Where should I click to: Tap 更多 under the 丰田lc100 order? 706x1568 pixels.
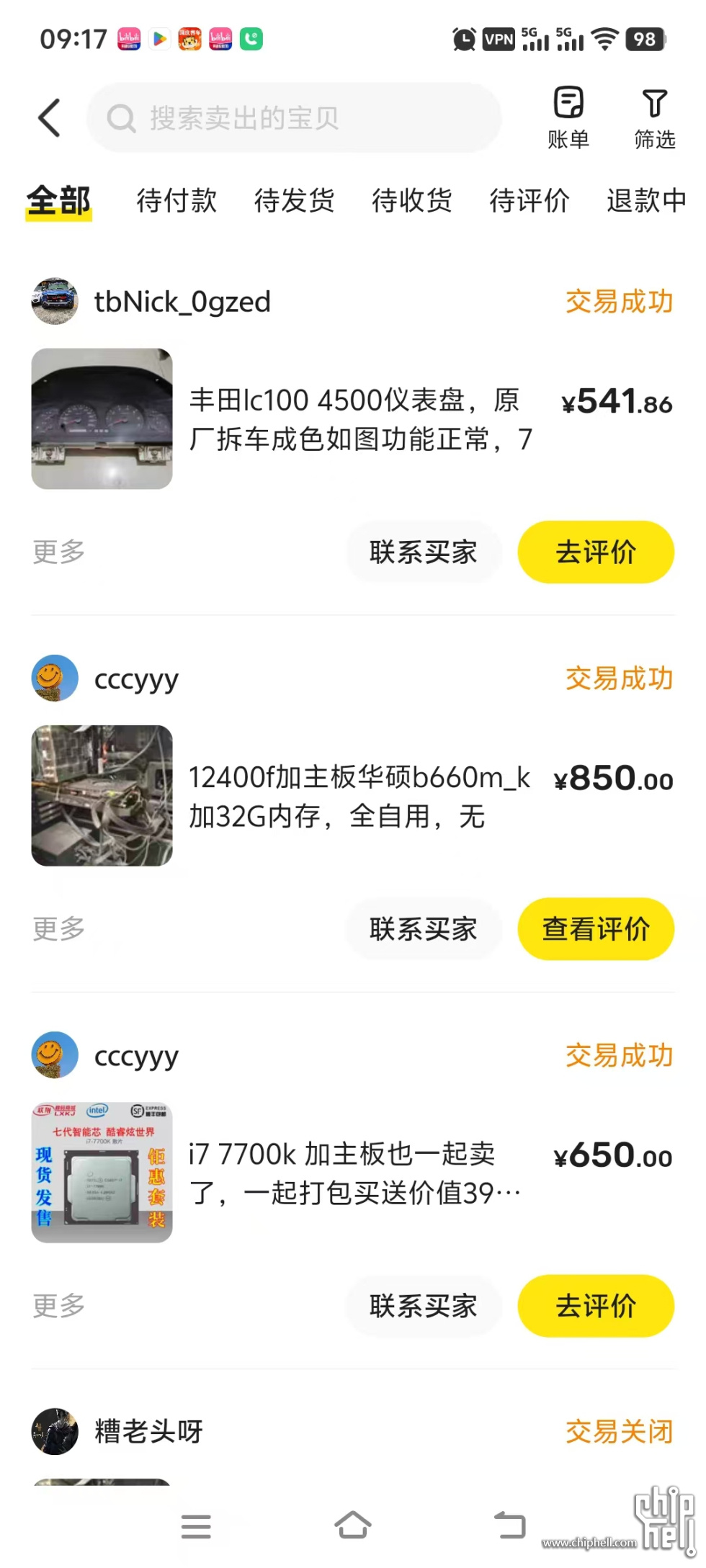coord(58,552)
